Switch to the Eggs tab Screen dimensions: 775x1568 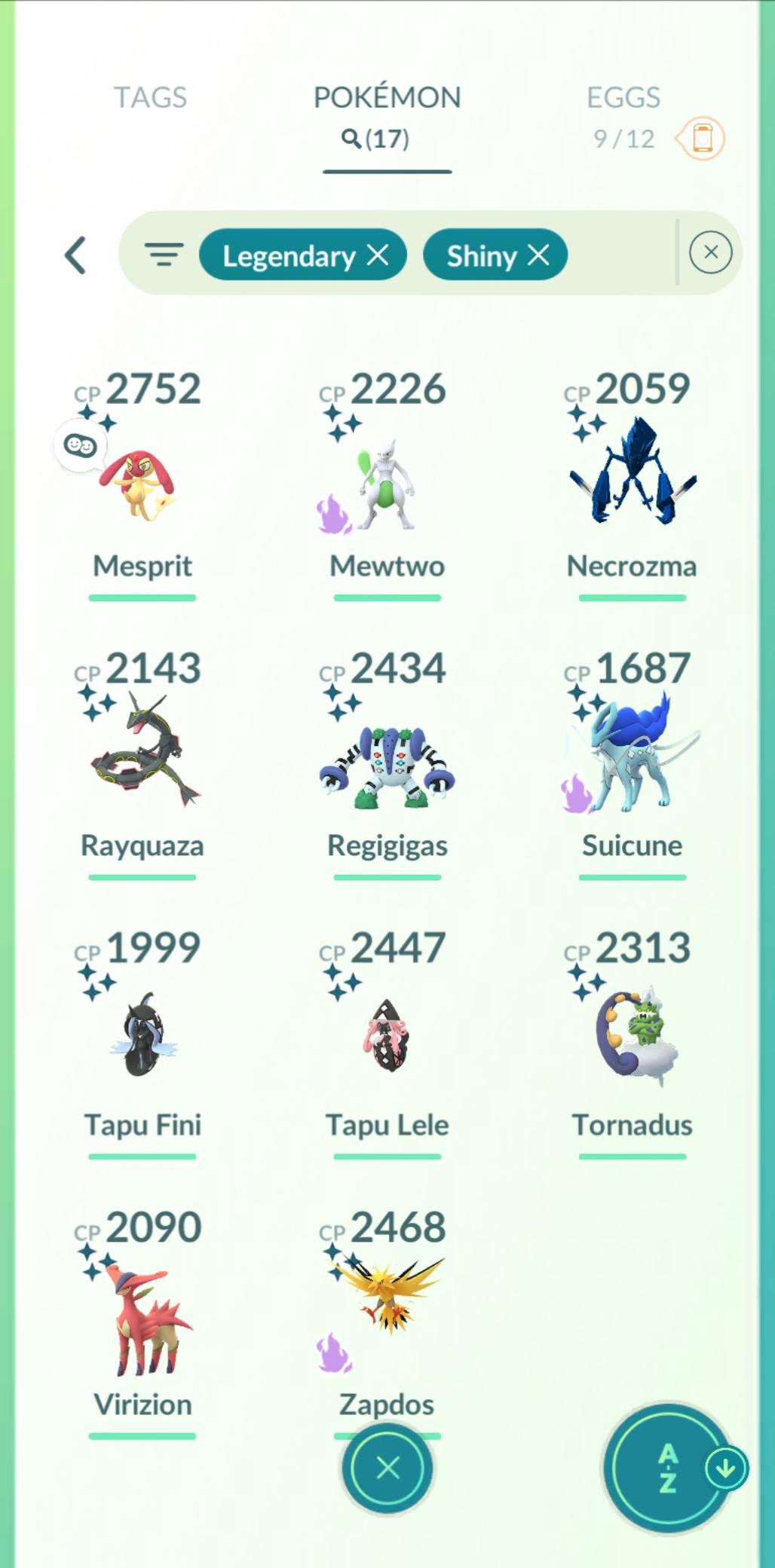coord(623,98)
